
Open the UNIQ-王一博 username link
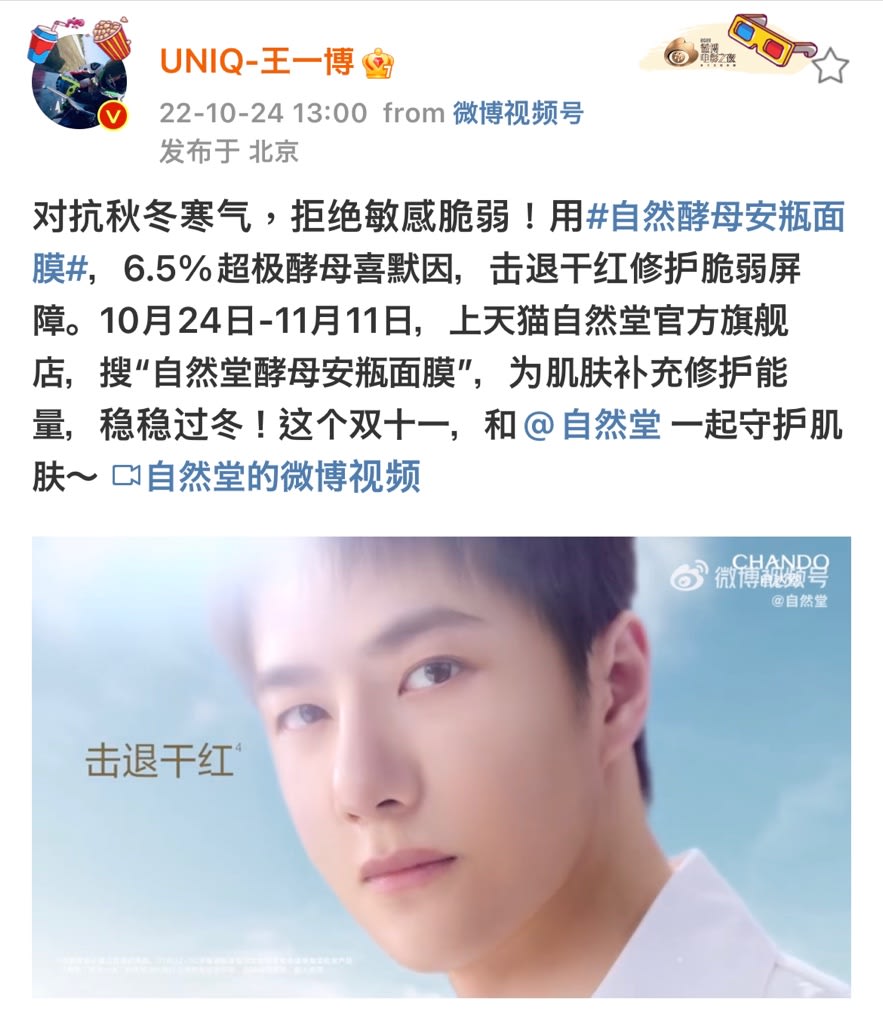tap(257, 65)
